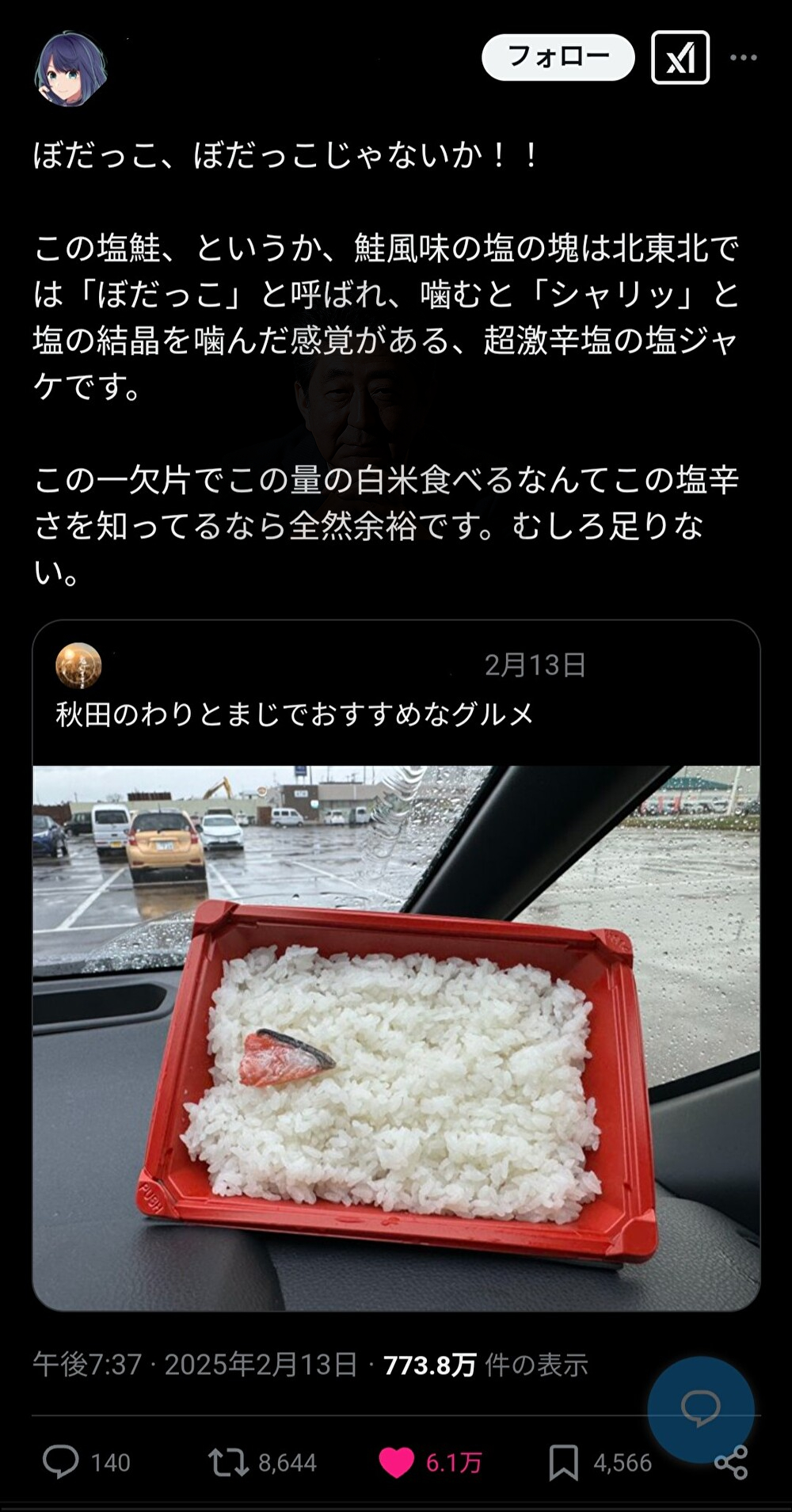Open the Grok explain icon
792x1512 pixels.
680,58
